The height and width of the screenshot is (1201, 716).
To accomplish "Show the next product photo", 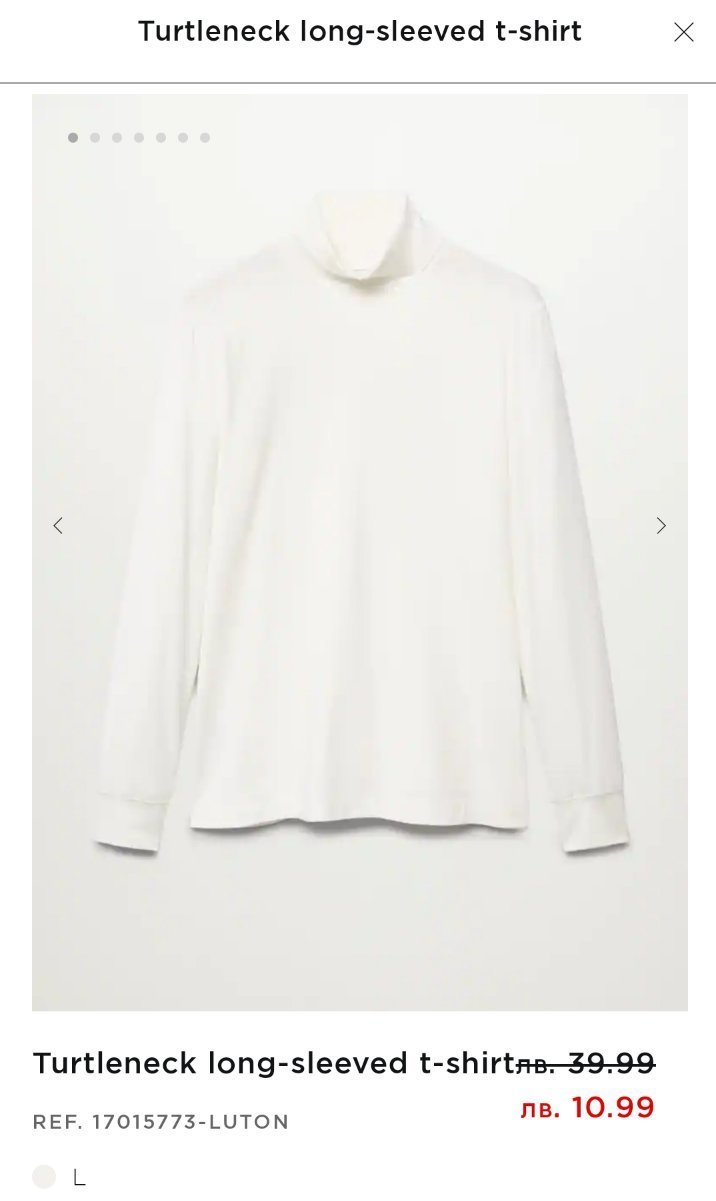I will pyautogui.click(x=660, y=526).
